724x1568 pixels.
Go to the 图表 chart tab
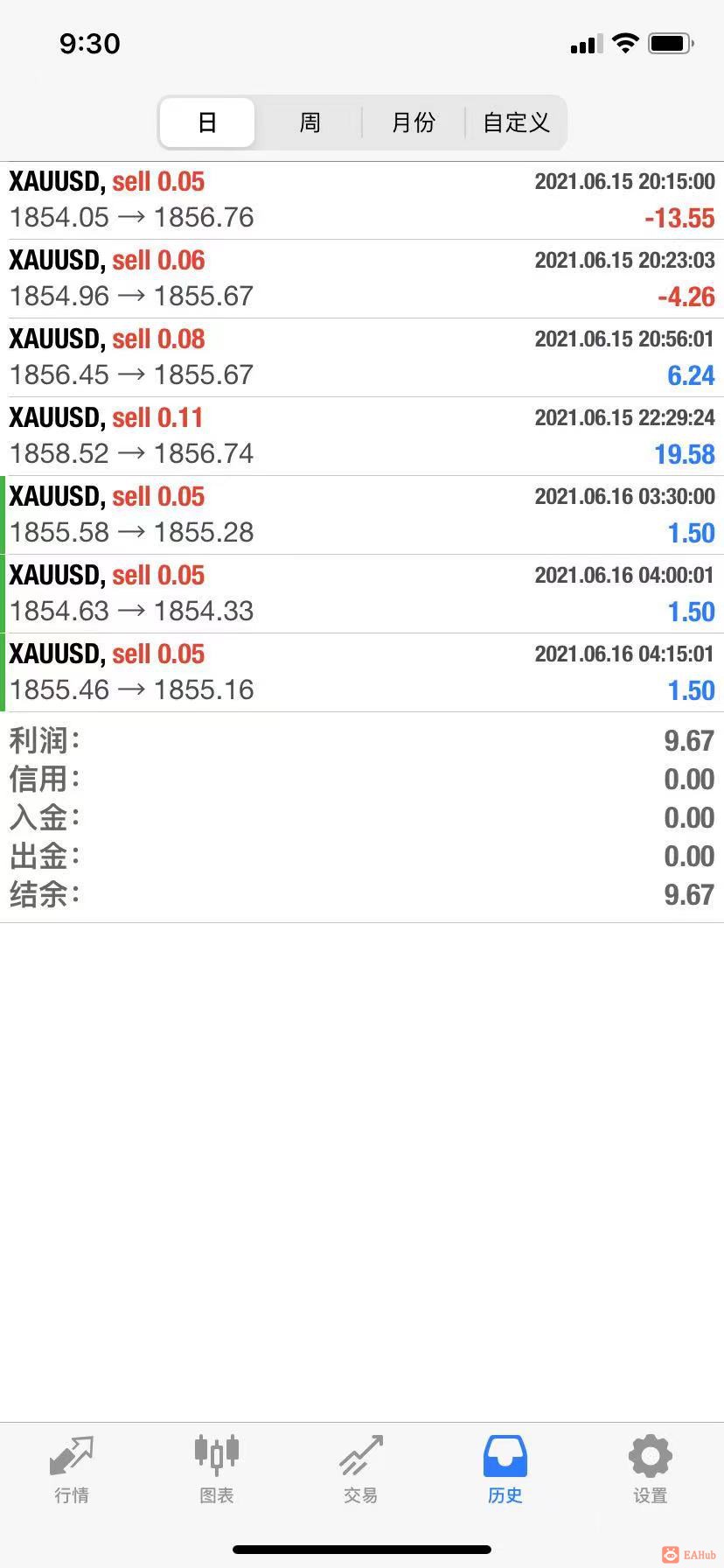[216, 1470]
